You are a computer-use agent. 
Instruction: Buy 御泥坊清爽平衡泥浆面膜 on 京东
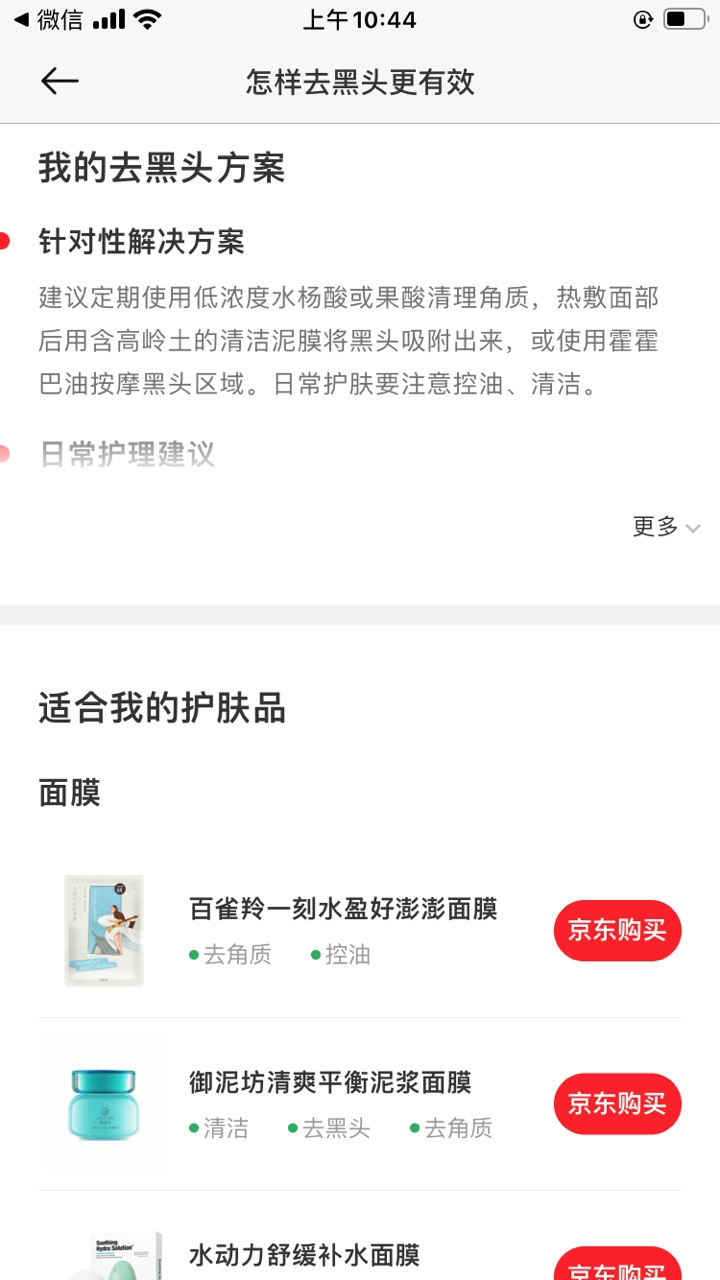tap(617, 1103)
